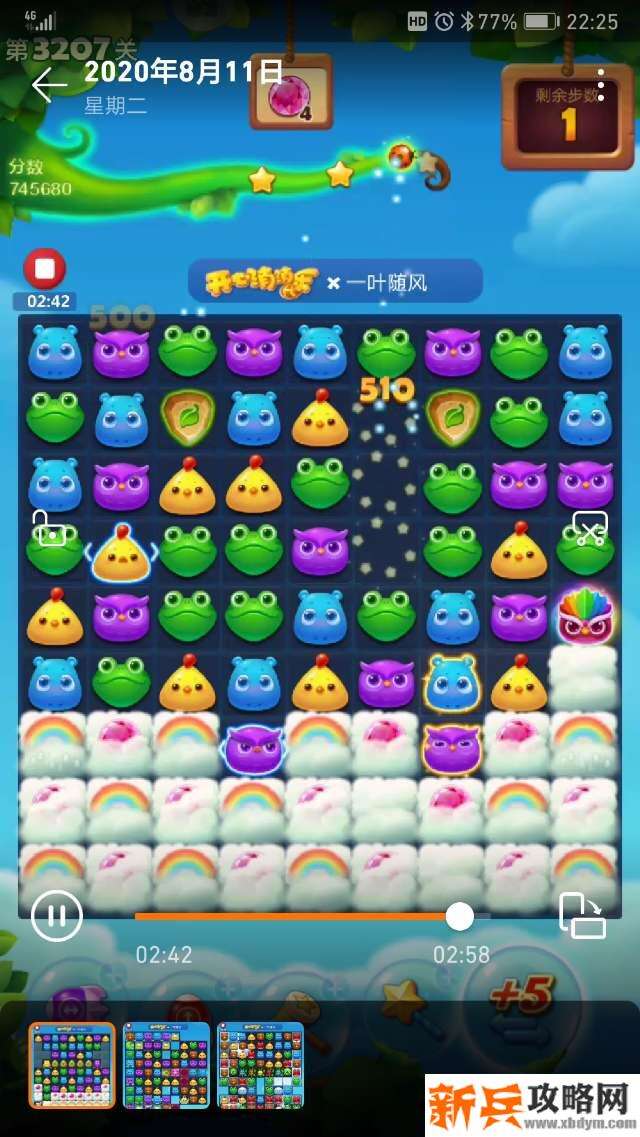Capture a video clip with the scissors icon
The image size is (640, 1137).
[590, 529]
